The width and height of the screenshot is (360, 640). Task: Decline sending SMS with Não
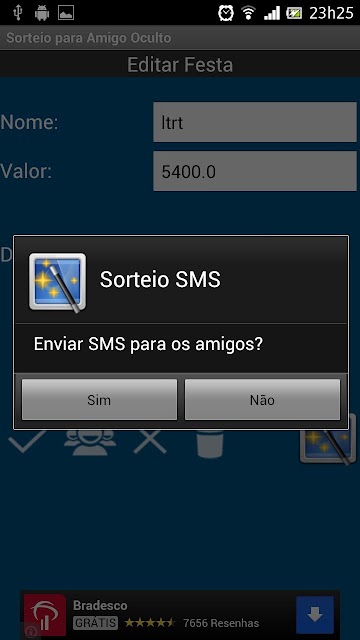pyautogui.click(x=262, y=400)
